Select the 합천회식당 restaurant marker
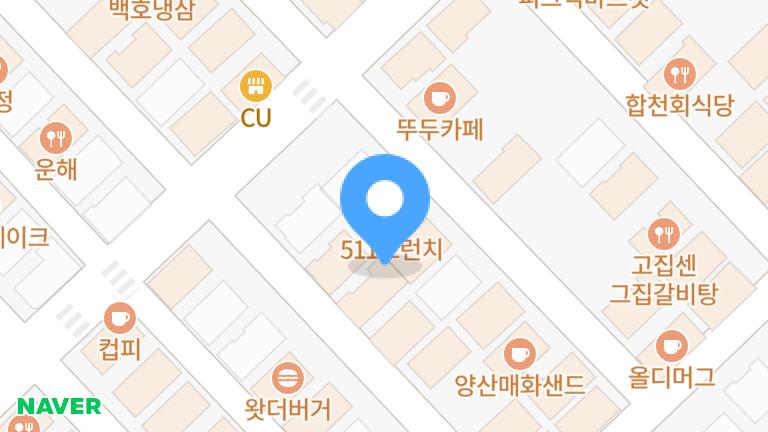The image size is (768, 432). (x=679, y=73)
